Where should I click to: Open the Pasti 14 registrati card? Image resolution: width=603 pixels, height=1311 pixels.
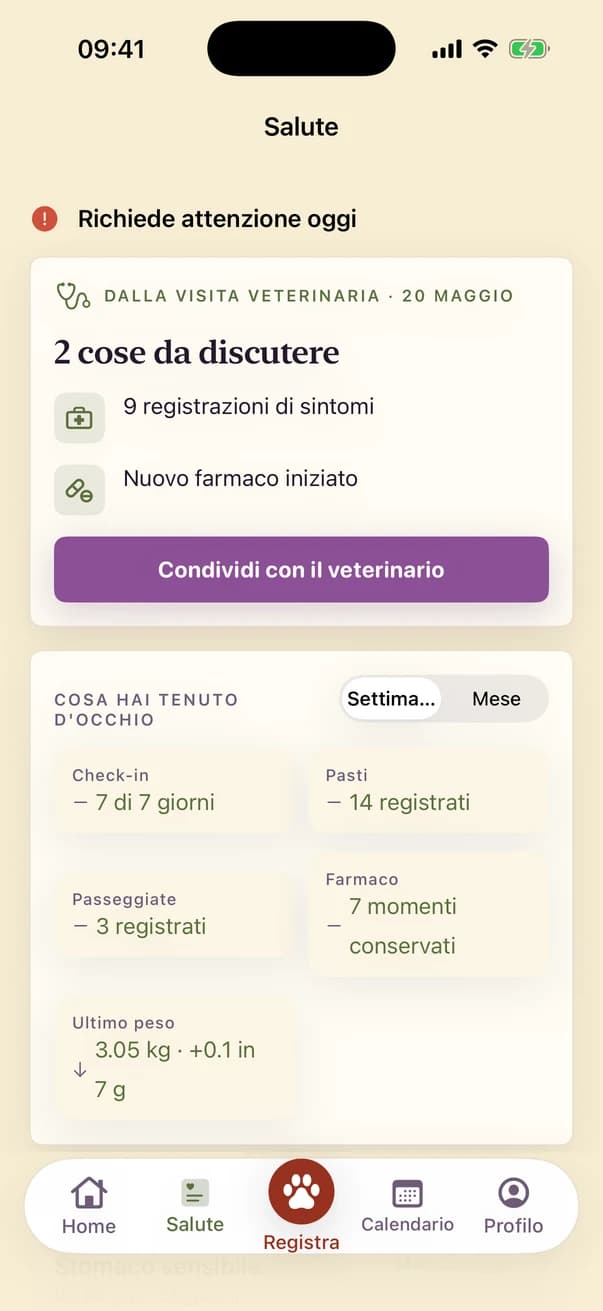tap(428, 791)
